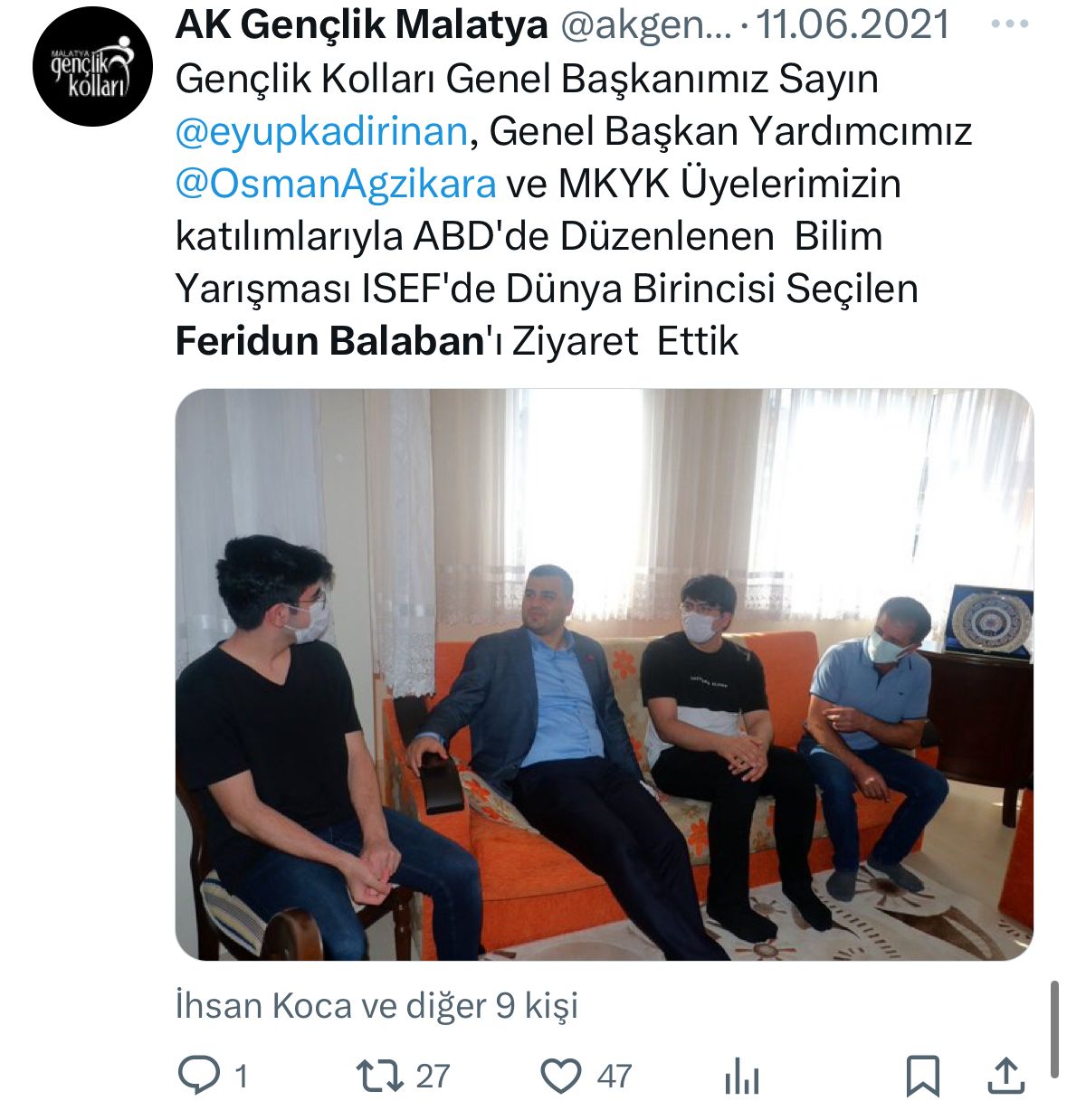Viewport: 1067px width, 1120px height.
Task: Open the @eyupkadirinan mention
Action: coord(321,131)
